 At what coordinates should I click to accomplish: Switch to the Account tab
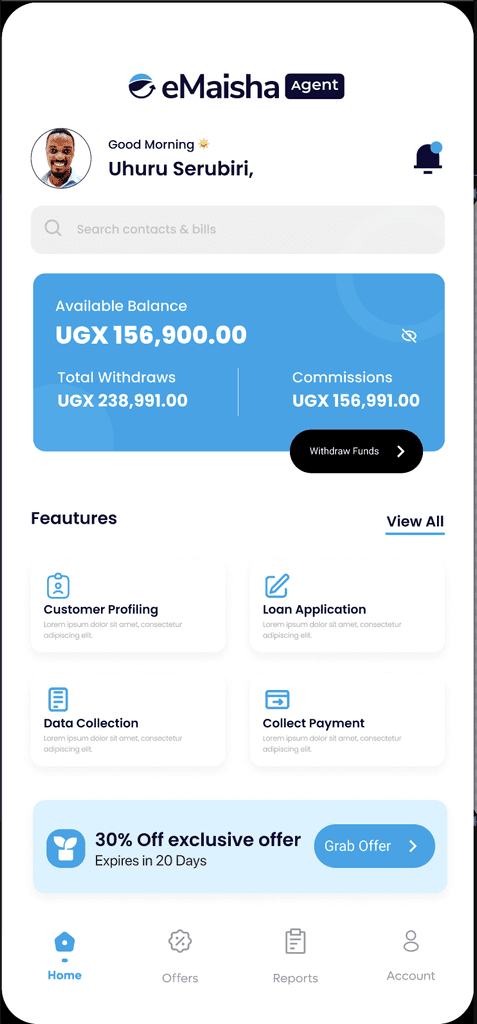coord(410,956)
